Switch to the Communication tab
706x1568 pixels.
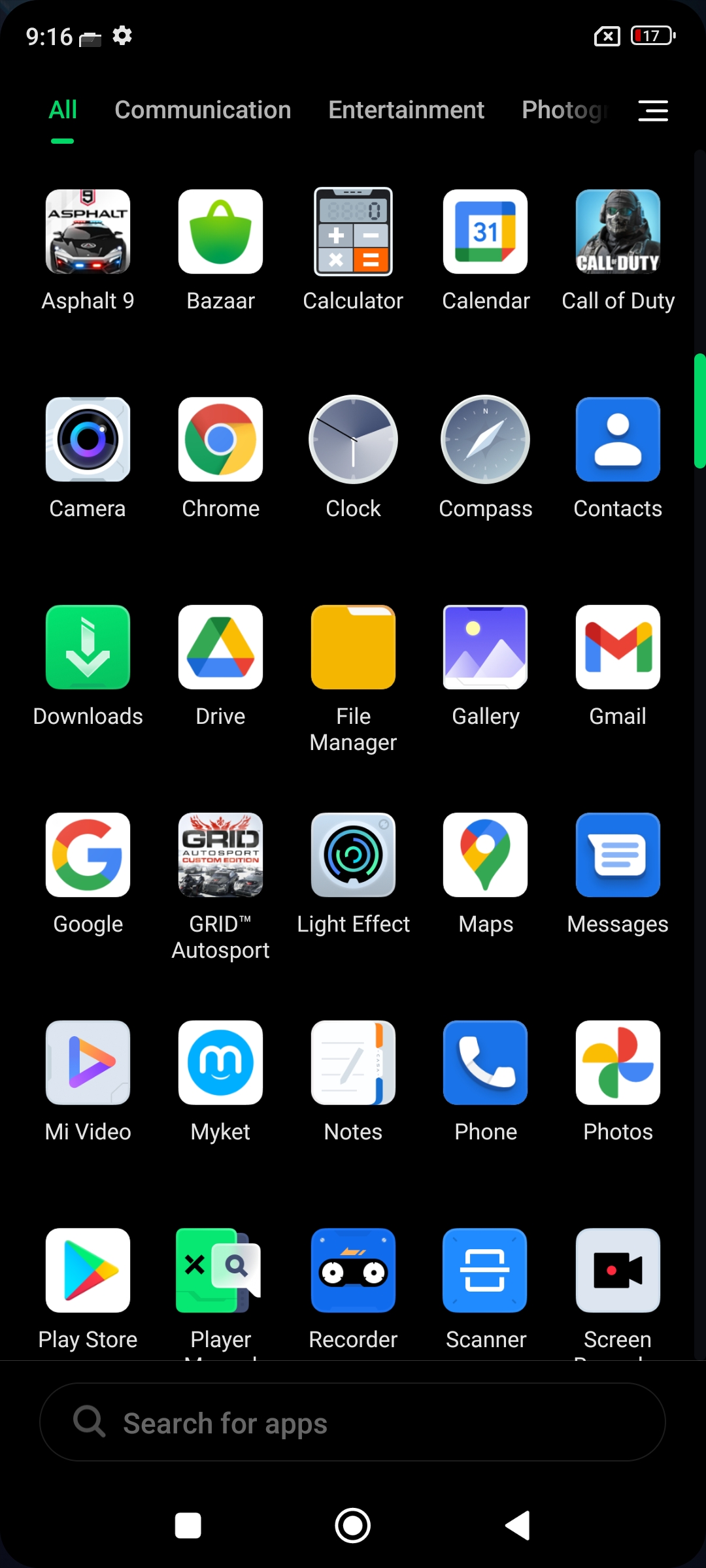203,110
